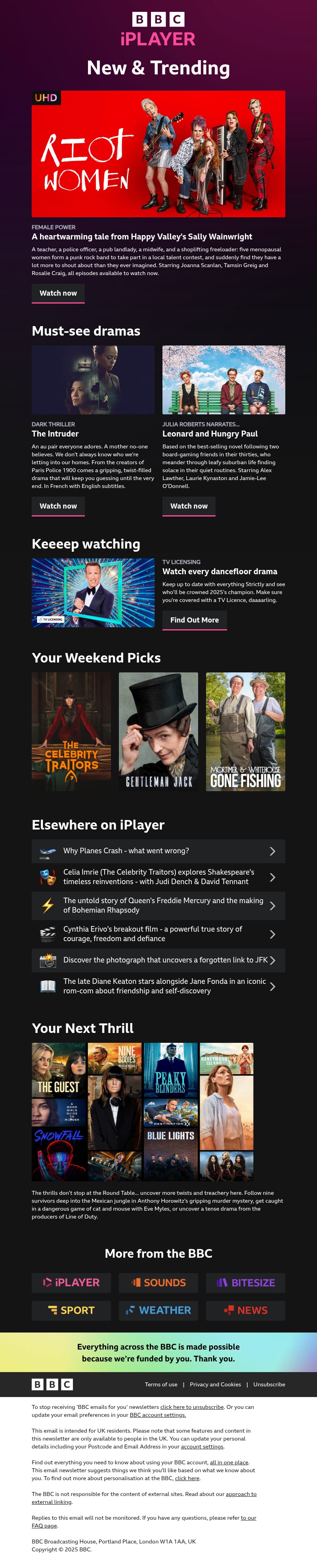317x1568 pixels.
Task: Open the Freddie Mercury Bohemian Rhapsody story row
Action: [x=158, y=905]
